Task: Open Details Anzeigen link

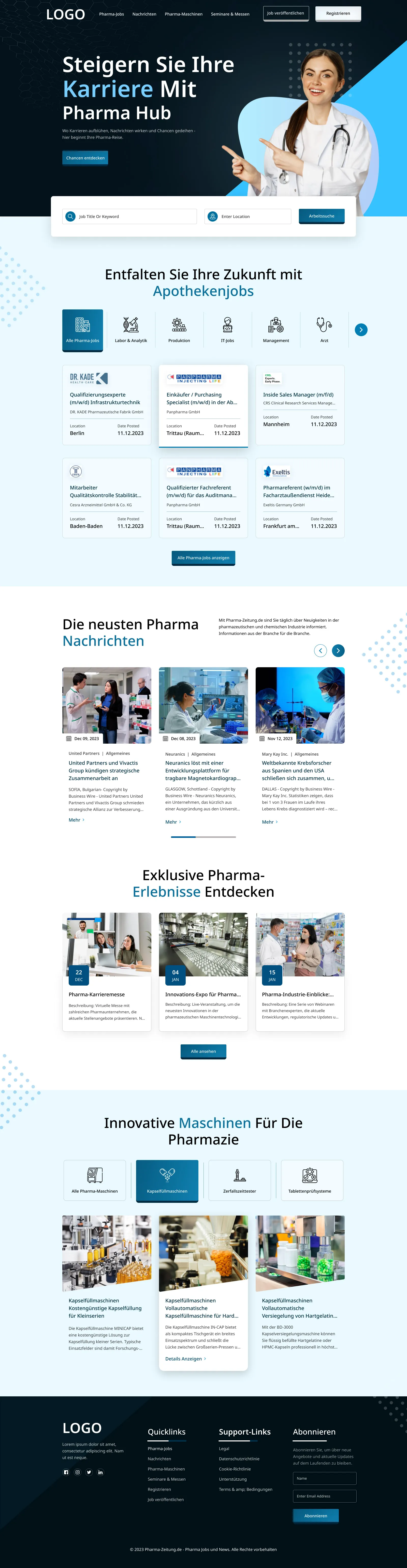Action: pos(185,1359)
